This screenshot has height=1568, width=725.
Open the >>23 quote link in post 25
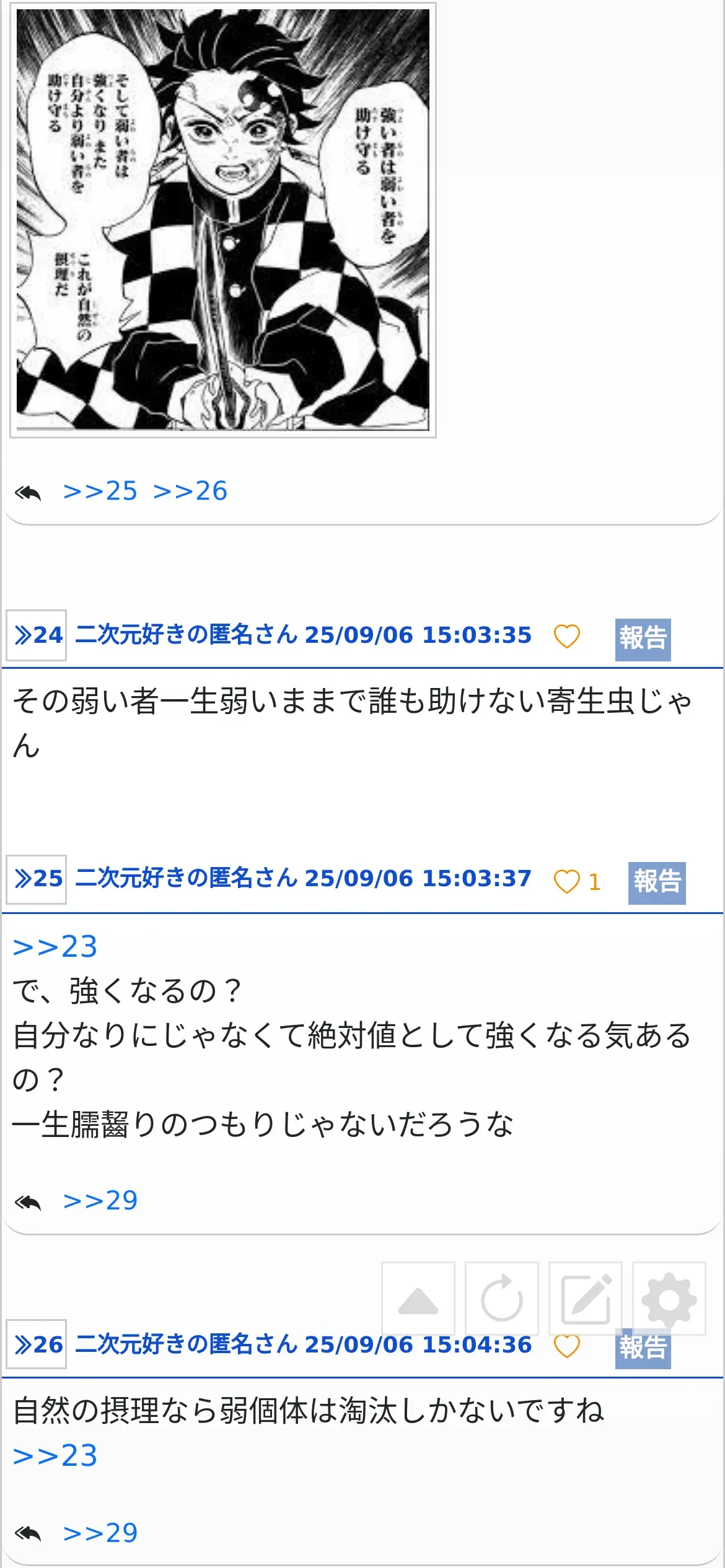pos(55,947)
